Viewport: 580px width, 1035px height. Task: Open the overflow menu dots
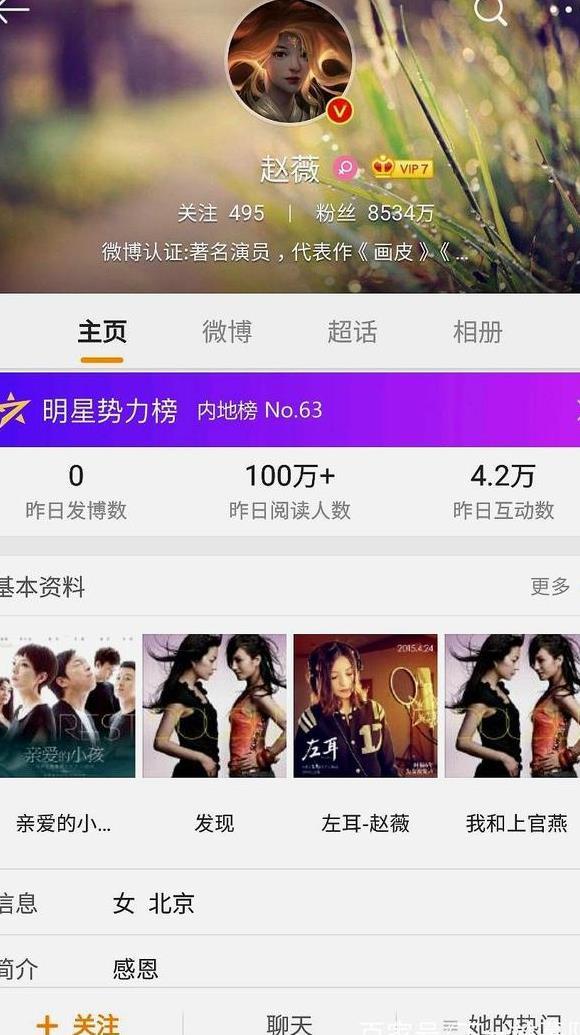click(564, 9)
